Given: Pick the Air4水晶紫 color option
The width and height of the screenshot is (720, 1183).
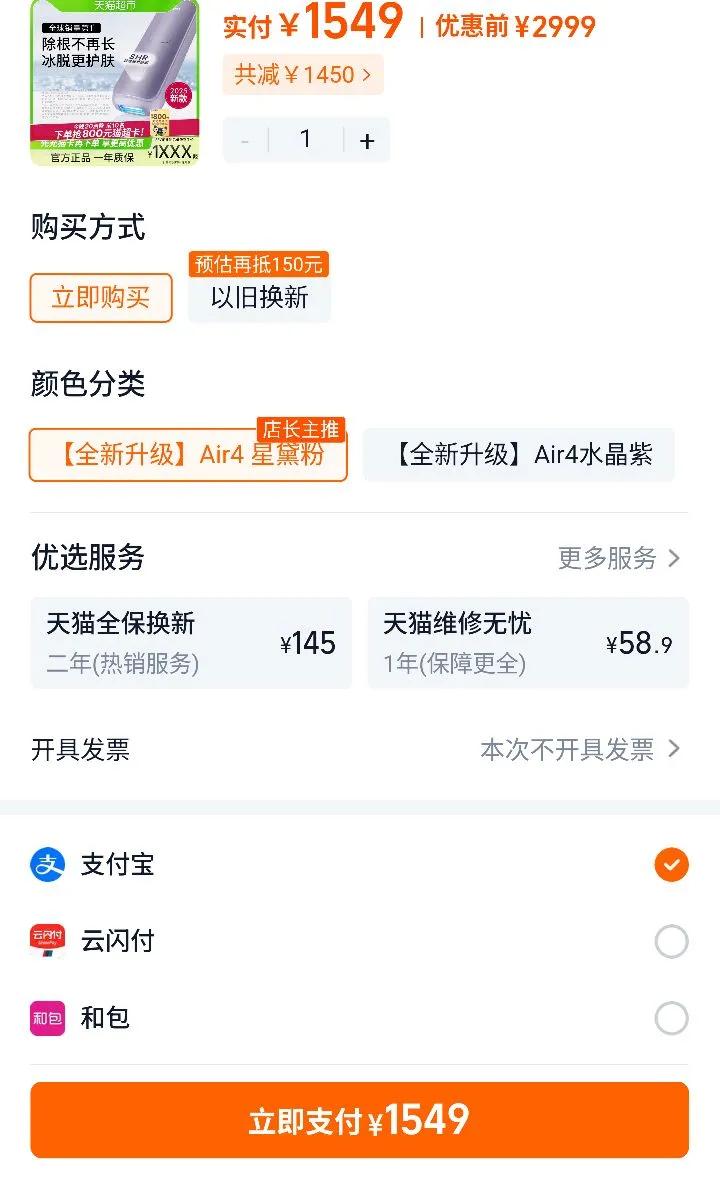Looking at the screenshot, I should 519,455.
